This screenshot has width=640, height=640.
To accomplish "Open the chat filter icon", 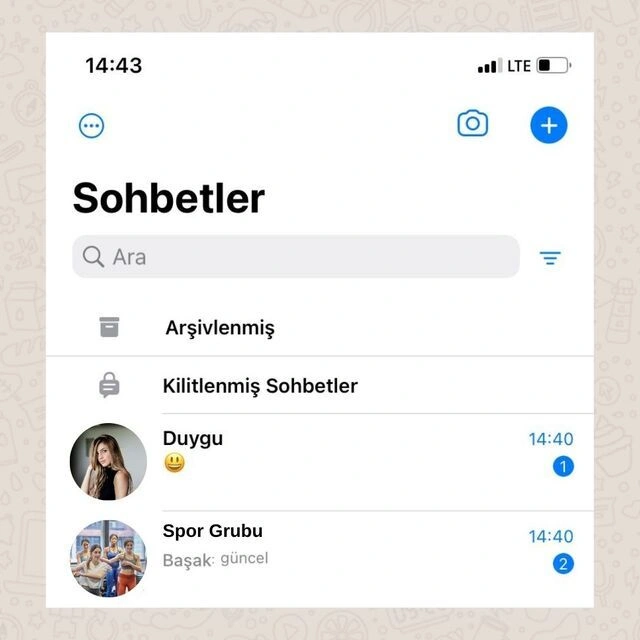I will coord(550,258).
